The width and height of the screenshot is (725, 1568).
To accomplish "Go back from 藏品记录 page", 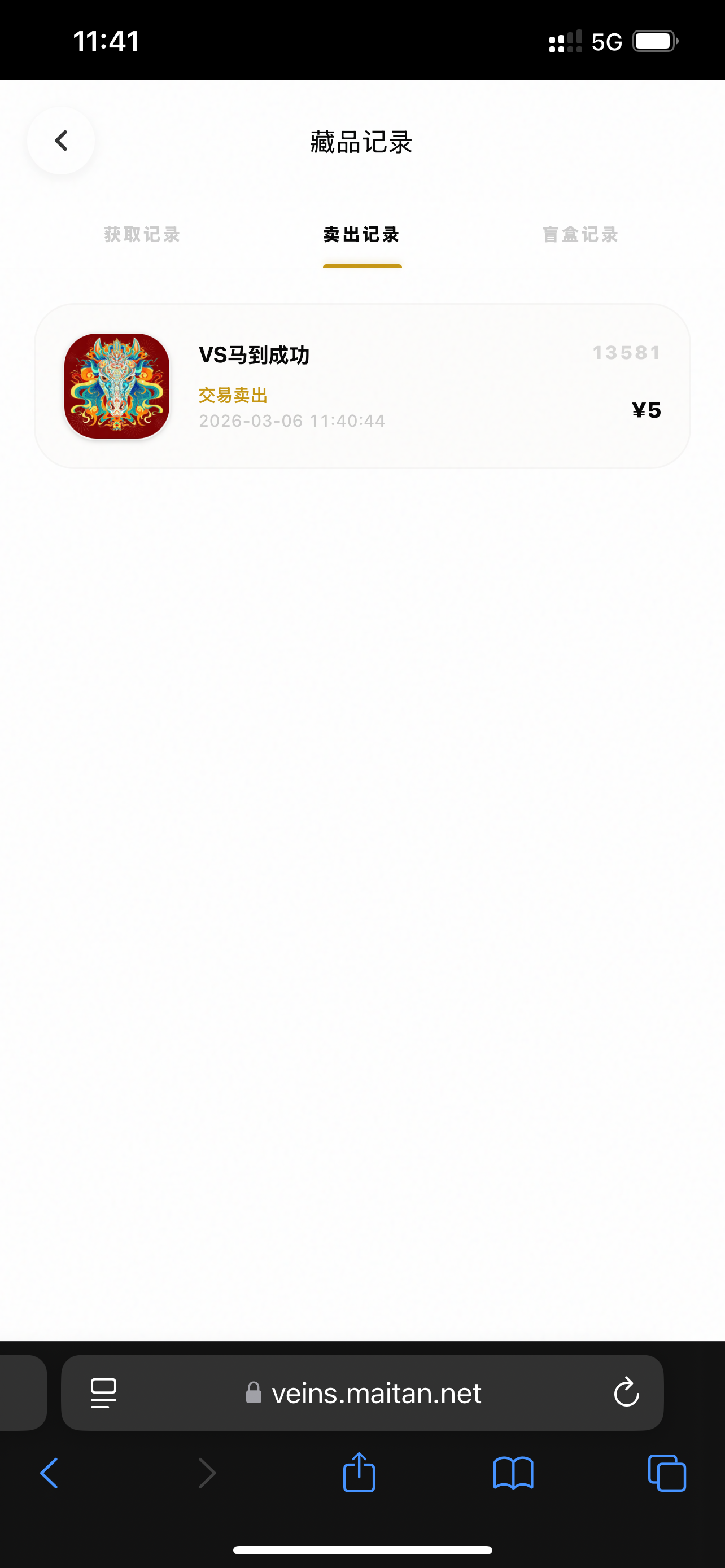I will tap(61, 141).
